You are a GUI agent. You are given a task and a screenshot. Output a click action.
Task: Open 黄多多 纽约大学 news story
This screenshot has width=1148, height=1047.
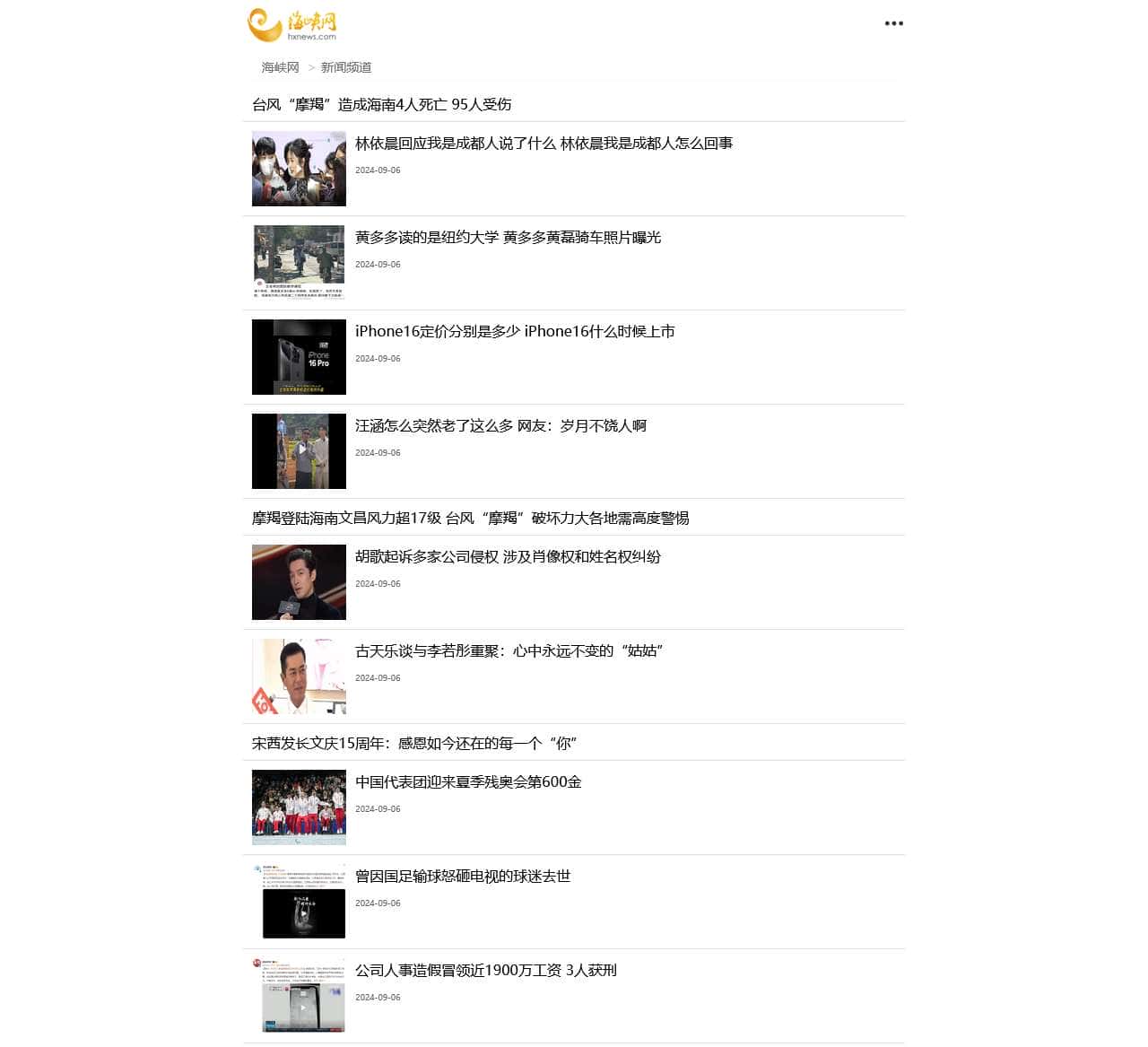pyautogui.click(x=508, y=238)
